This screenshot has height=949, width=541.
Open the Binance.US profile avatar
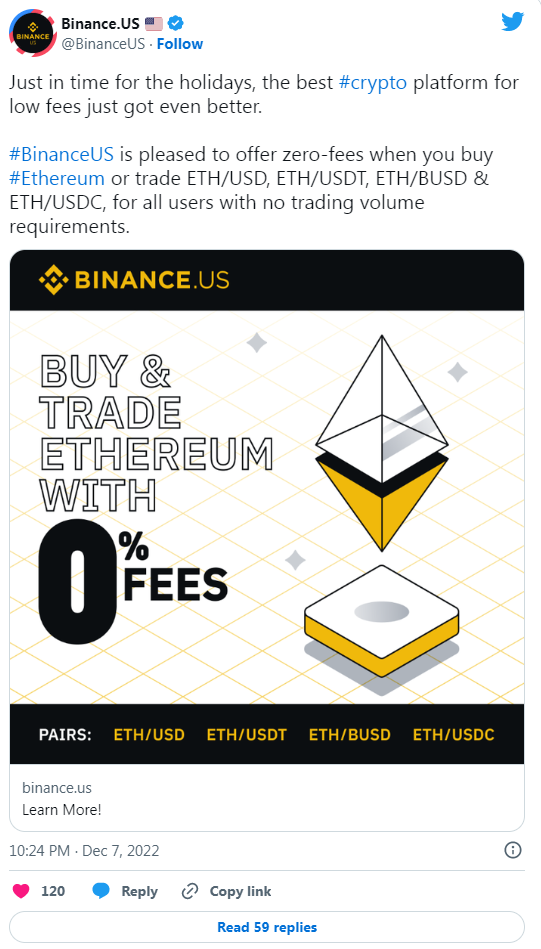click(33, 33)
